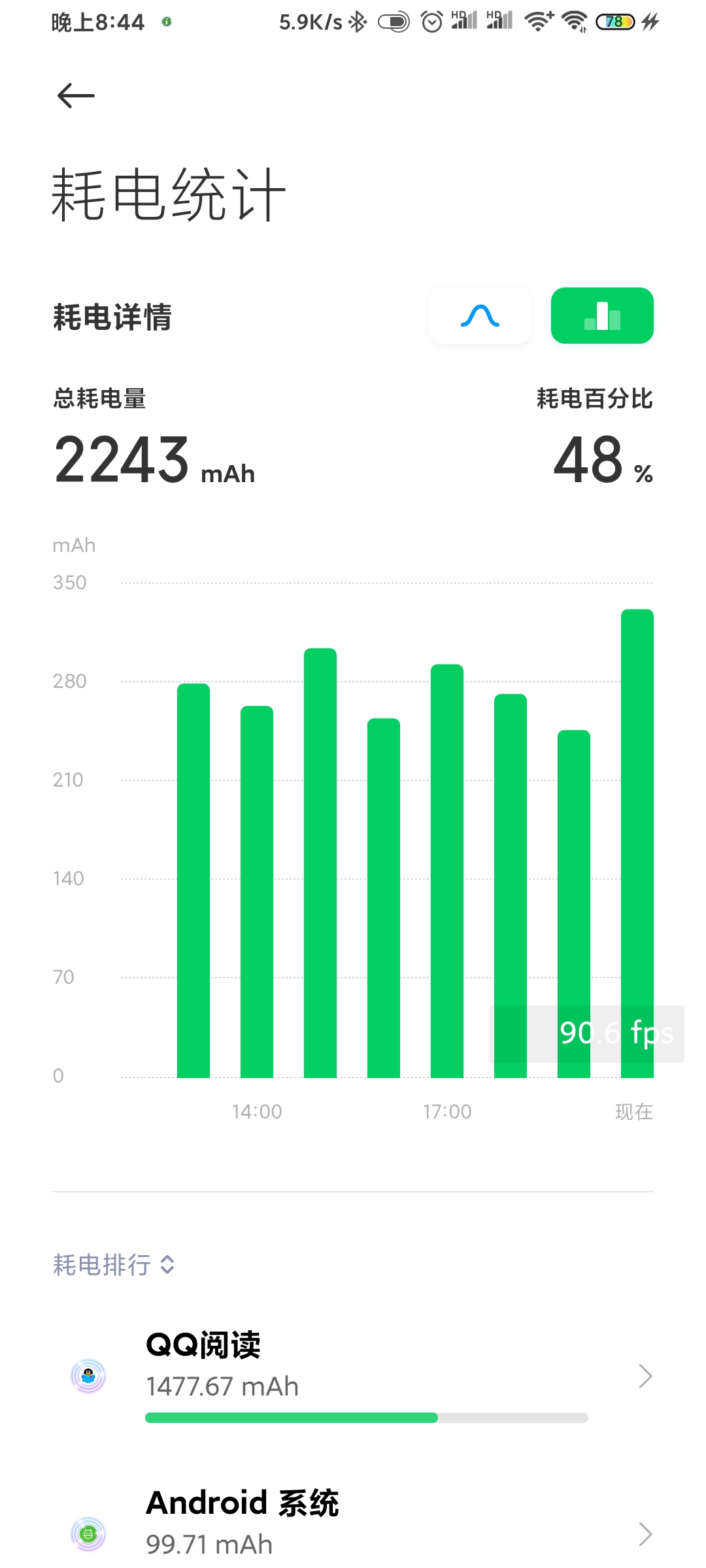The image size is (706, 1568).
Task: Open the 耗电排行 sort dropdown
Action: (114, 1265)
